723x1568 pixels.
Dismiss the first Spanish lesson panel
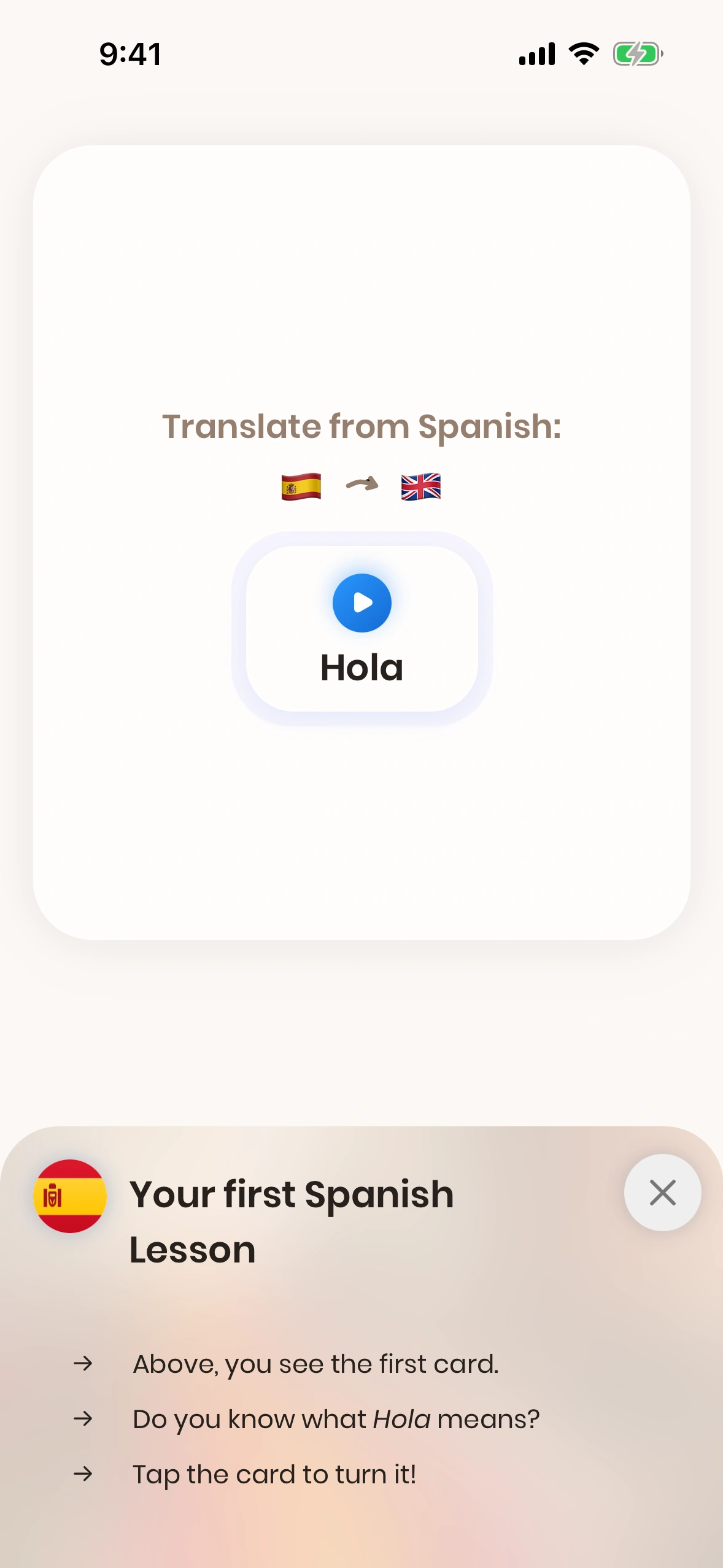(662, 1193)
